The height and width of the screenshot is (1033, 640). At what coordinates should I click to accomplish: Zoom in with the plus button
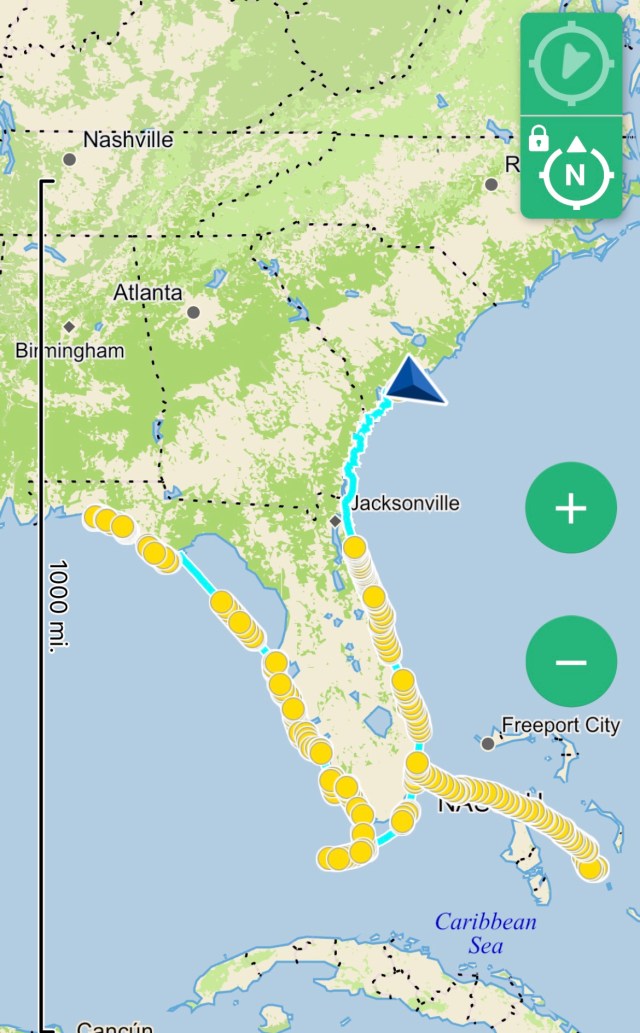[571, 508]
